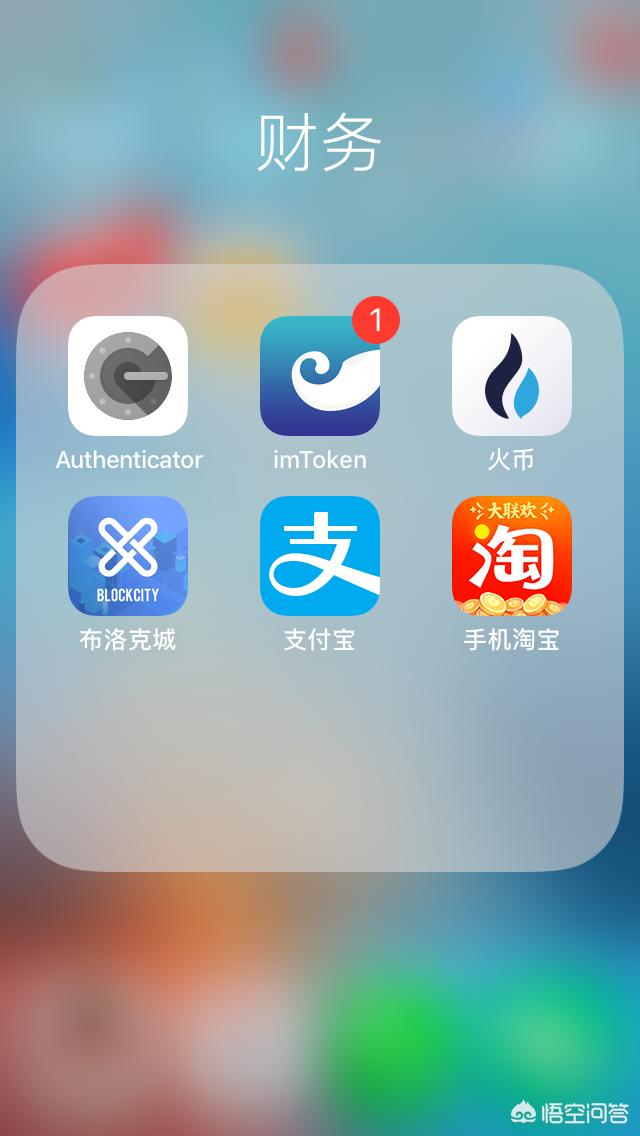Open the Authenticator app

128,376
